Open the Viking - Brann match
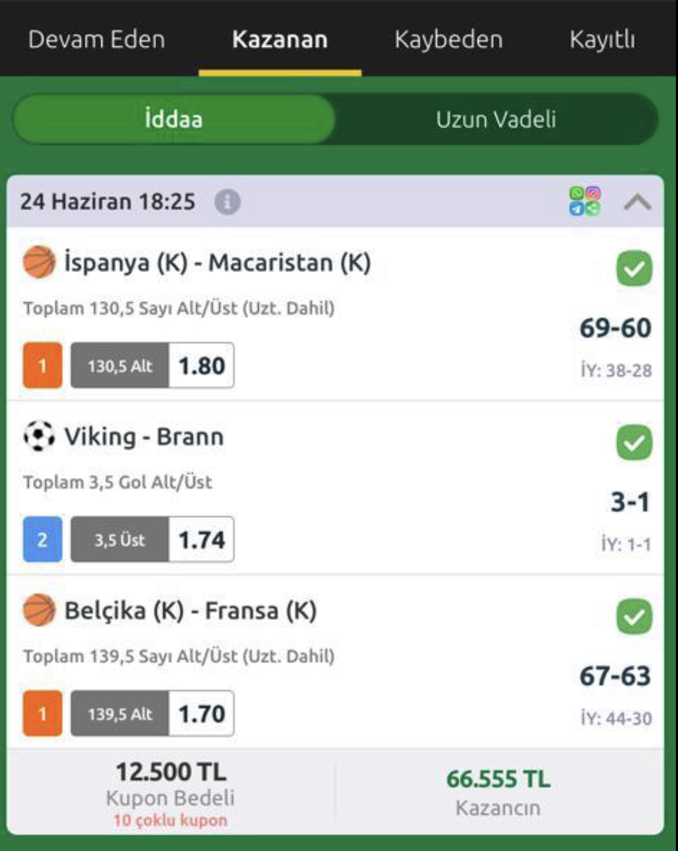The height and width of the screenshot is (851, 678). 144,437
